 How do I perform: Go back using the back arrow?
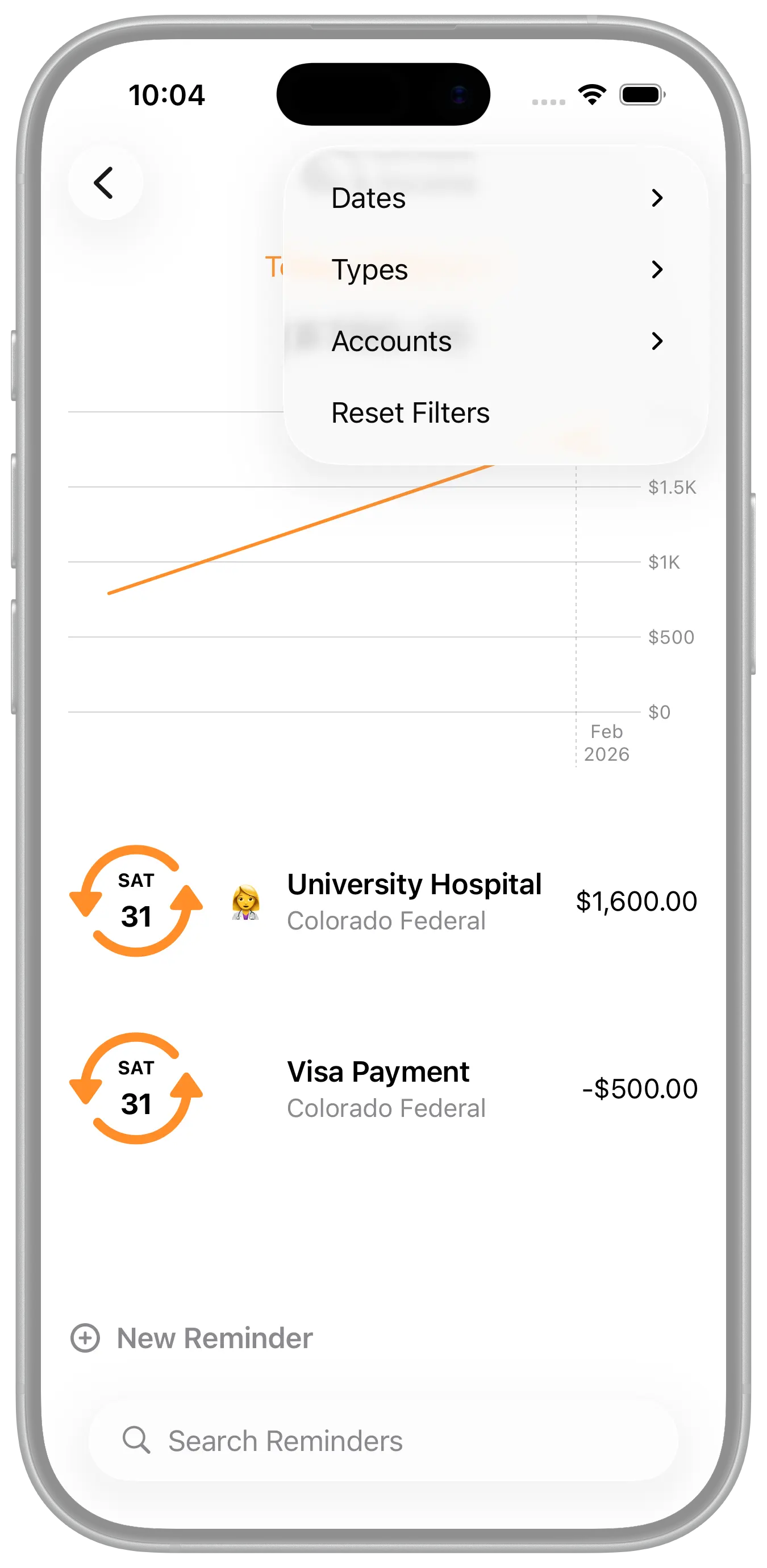[x=105, y=182]
